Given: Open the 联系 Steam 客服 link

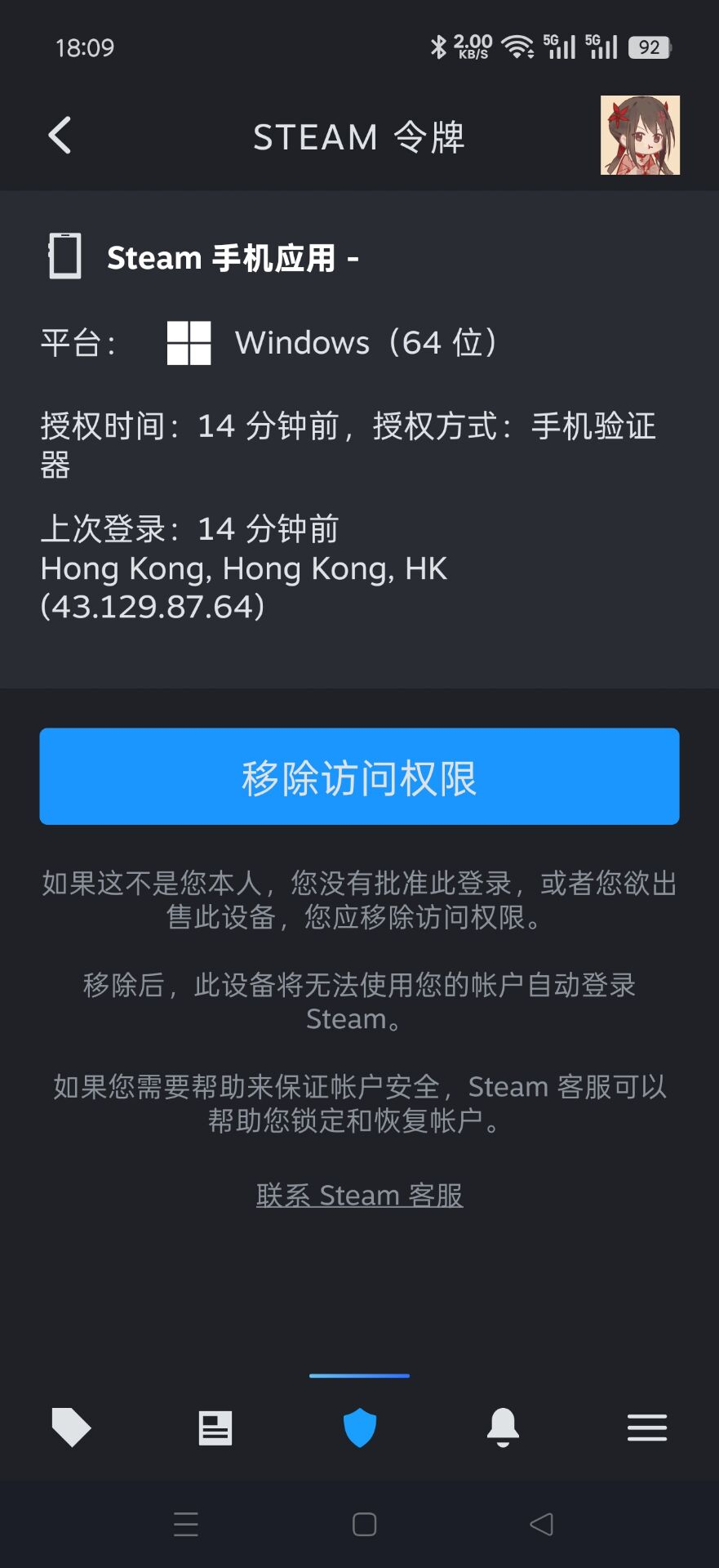Looking at the screenshot, I should pos(359,1195).
